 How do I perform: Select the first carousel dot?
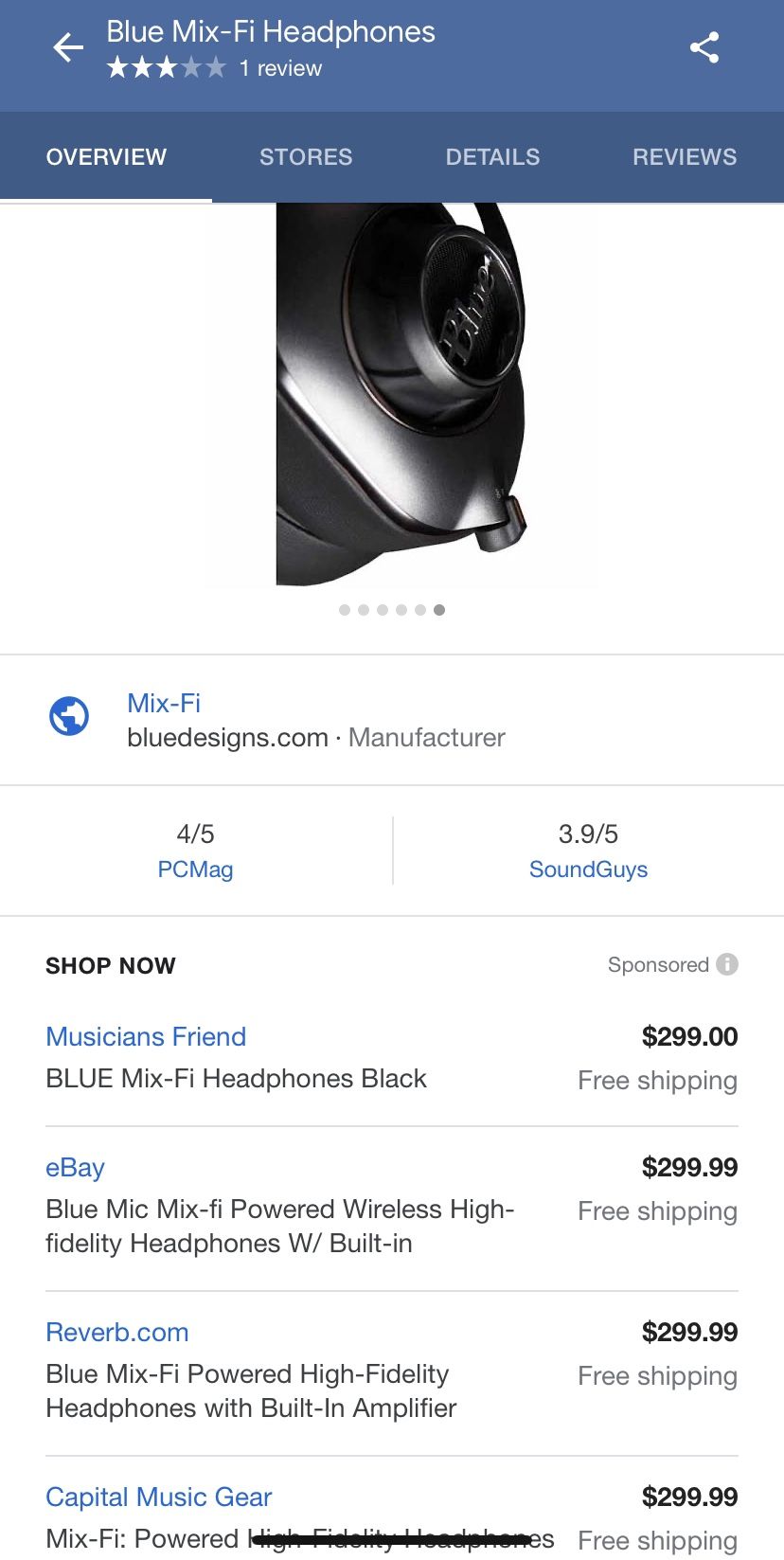345,610
